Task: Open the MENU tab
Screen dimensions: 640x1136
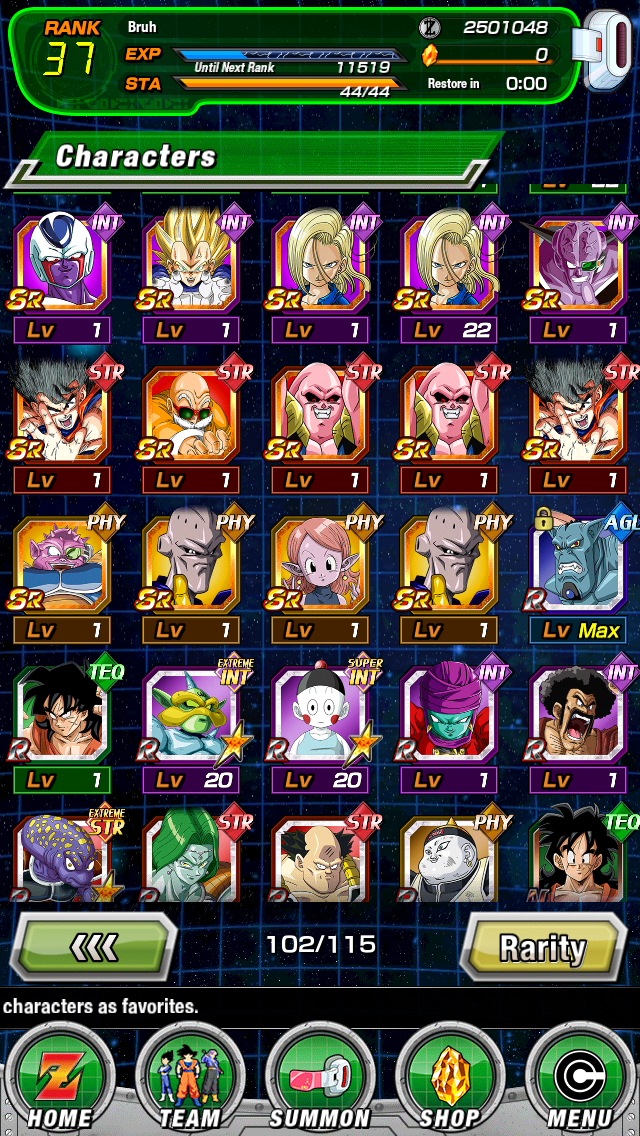Action: pyautogui.click(x=578, y=1079)
